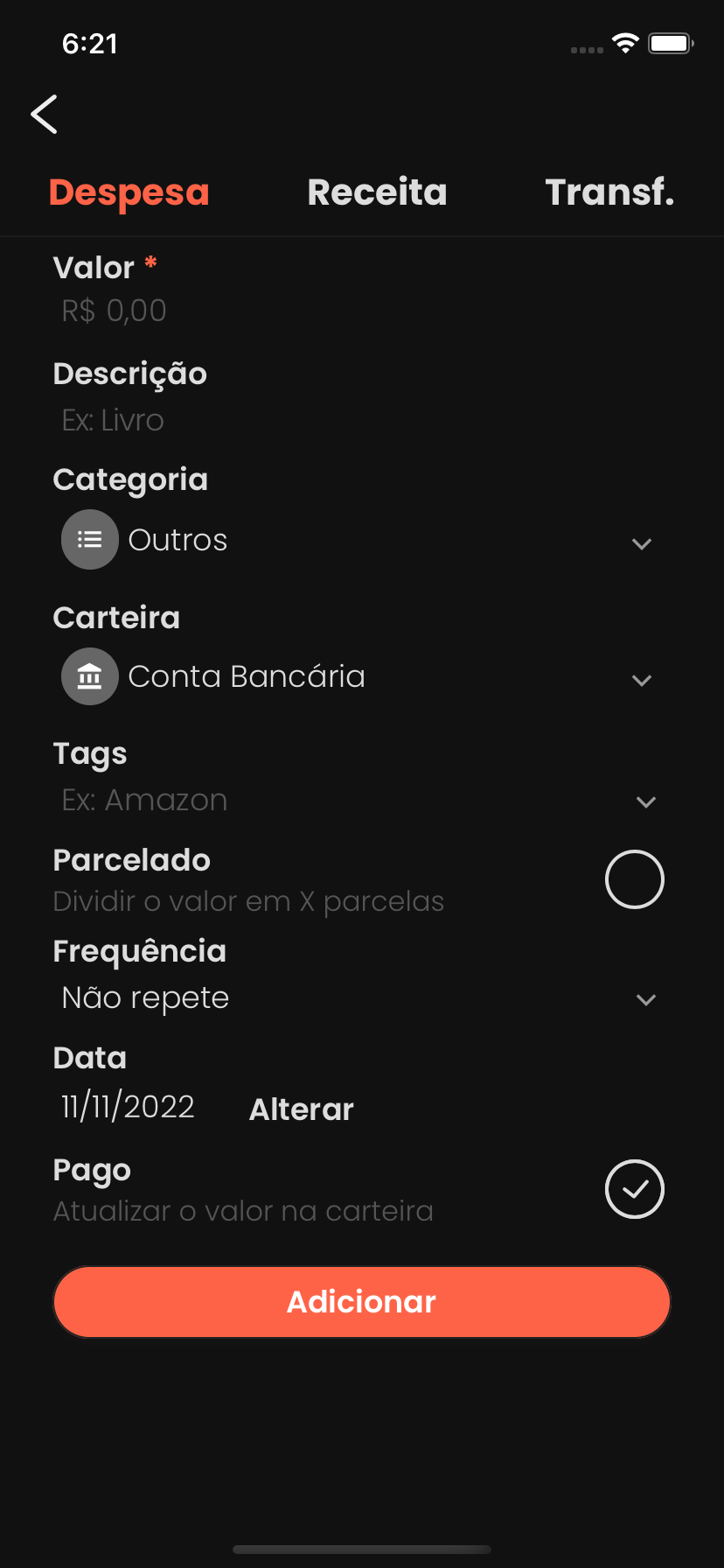Uncheck the Pago option
Screen dimensions: 724x1568
(634, 1189)
